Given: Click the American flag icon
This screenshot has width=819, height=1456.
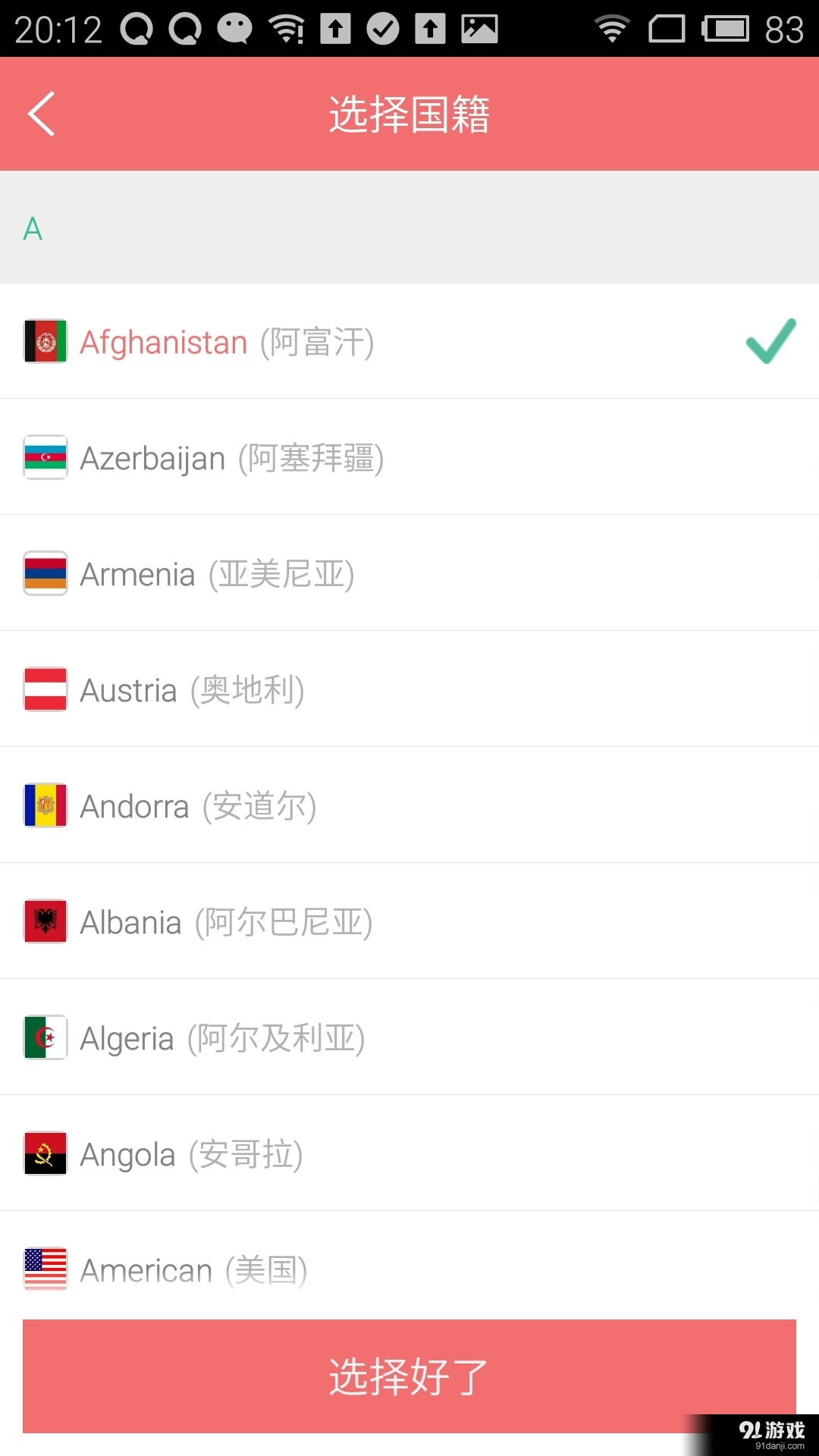Looking at the screenshot, I should point(45,1269).
